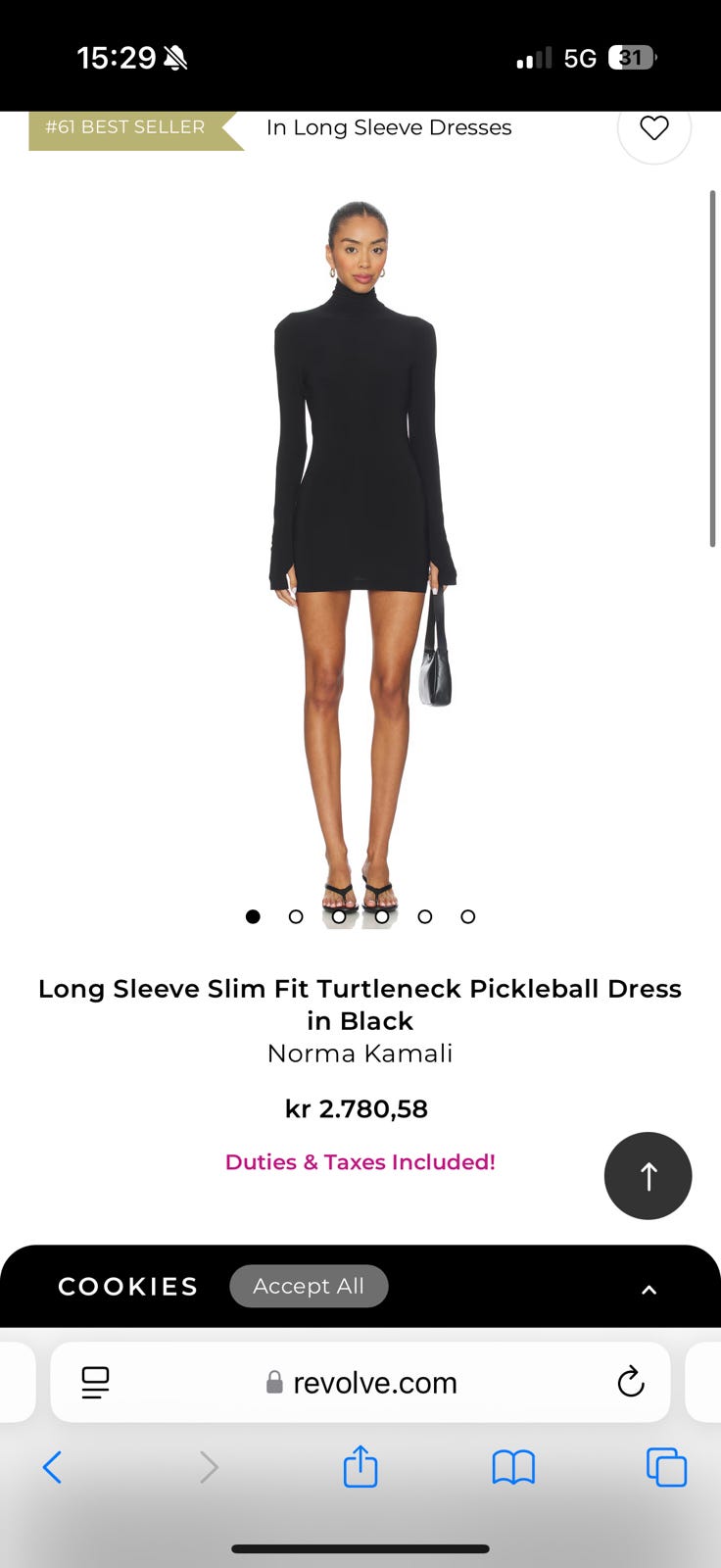721x1568 pixels.
Task: Jump to the second product image dot
Action: (296, 916)
